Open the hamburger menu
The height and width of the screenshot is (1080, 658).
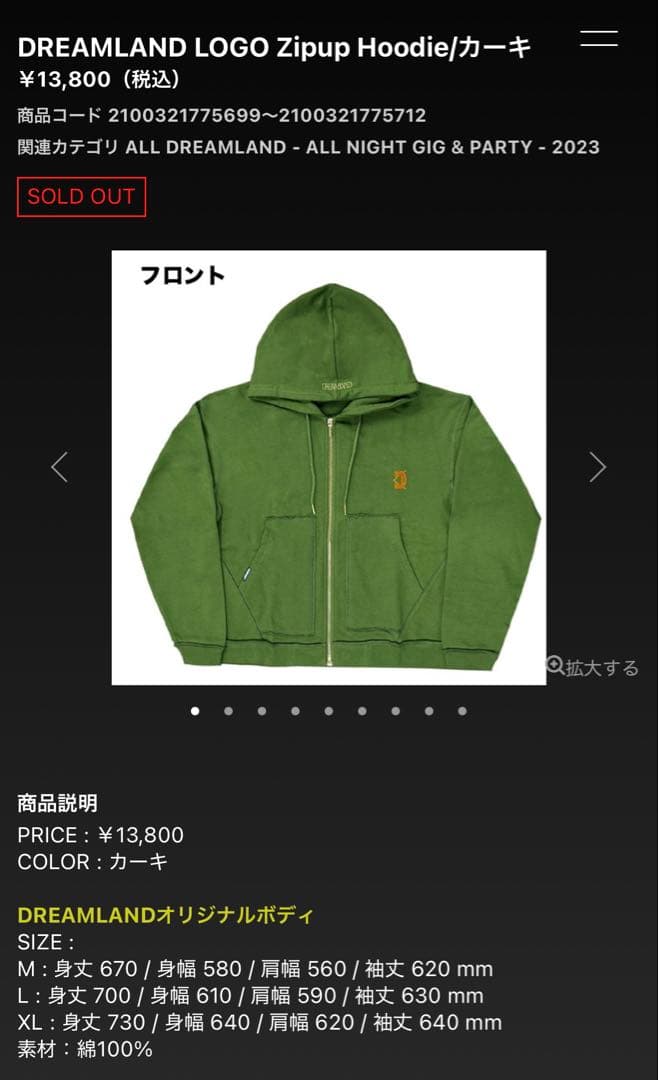click(x=599, y=39)
